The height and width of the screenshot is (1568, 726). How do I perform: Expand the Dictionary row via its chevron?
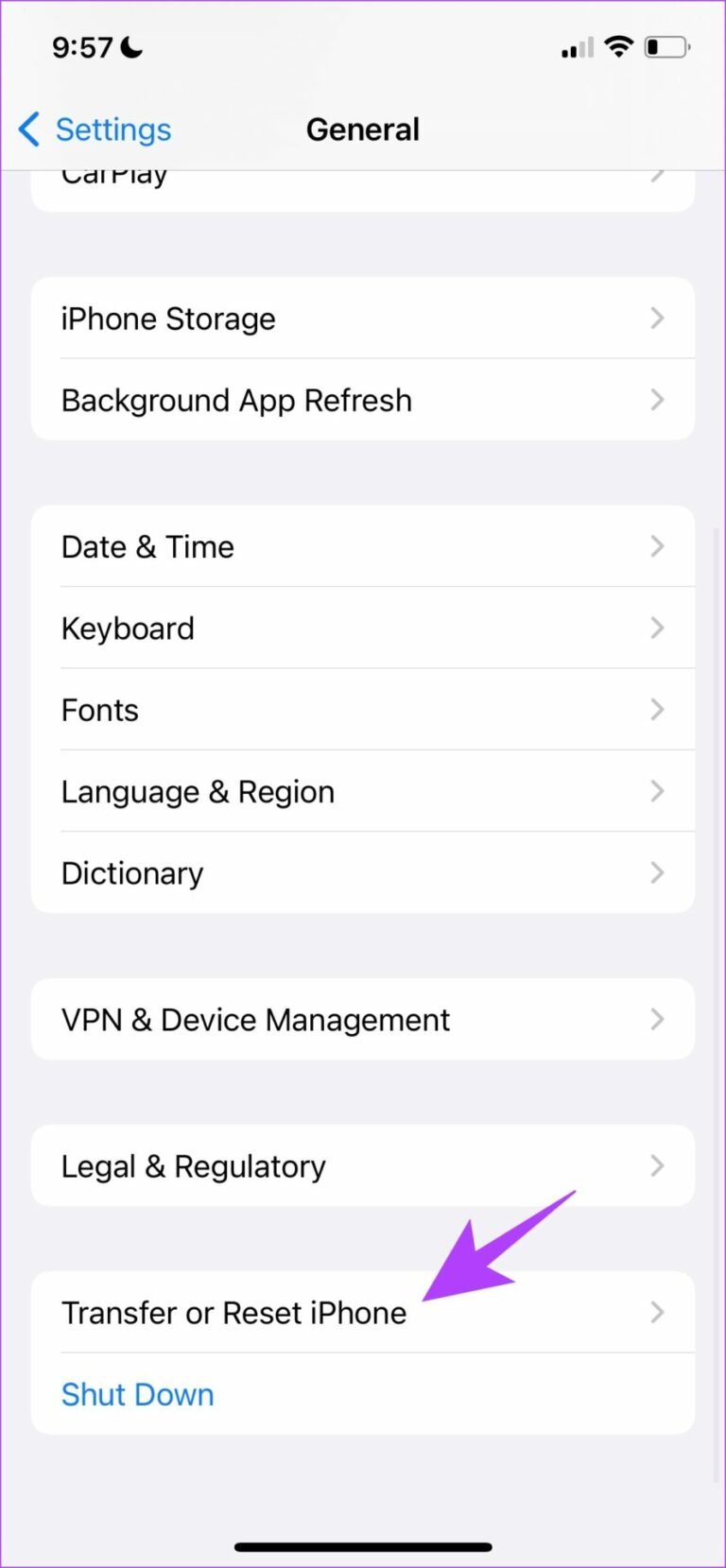(x=658, y=872)
